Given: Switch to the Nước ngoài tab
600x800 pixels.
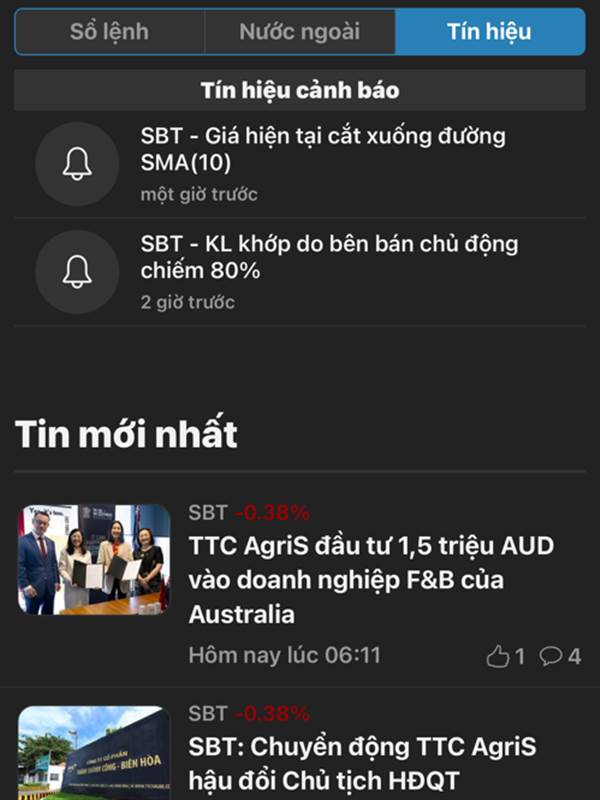Looking at the screenshot, I should [299, 31].
